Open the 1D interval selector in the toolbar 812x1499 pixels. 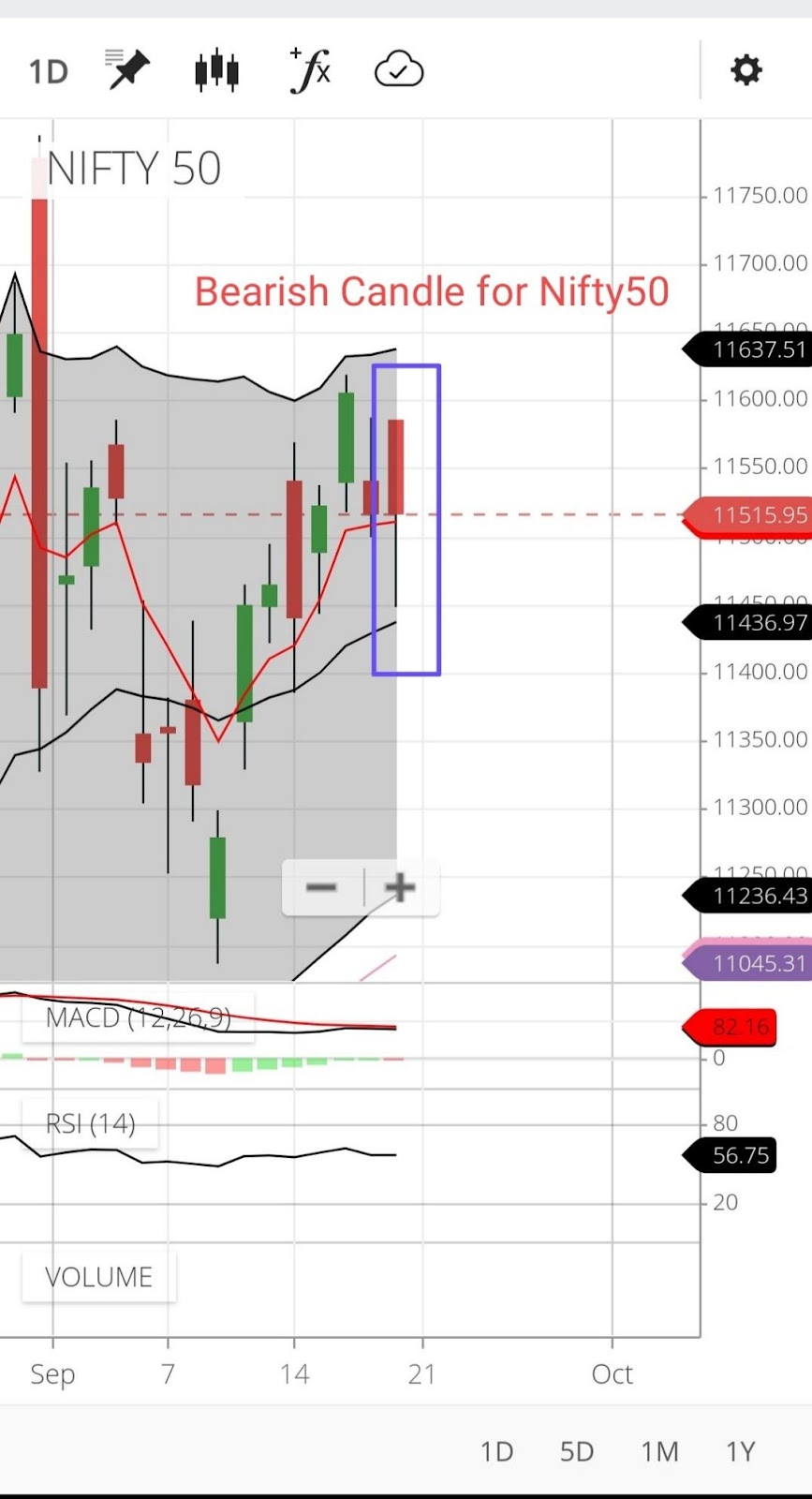click(x=48, y=71)
